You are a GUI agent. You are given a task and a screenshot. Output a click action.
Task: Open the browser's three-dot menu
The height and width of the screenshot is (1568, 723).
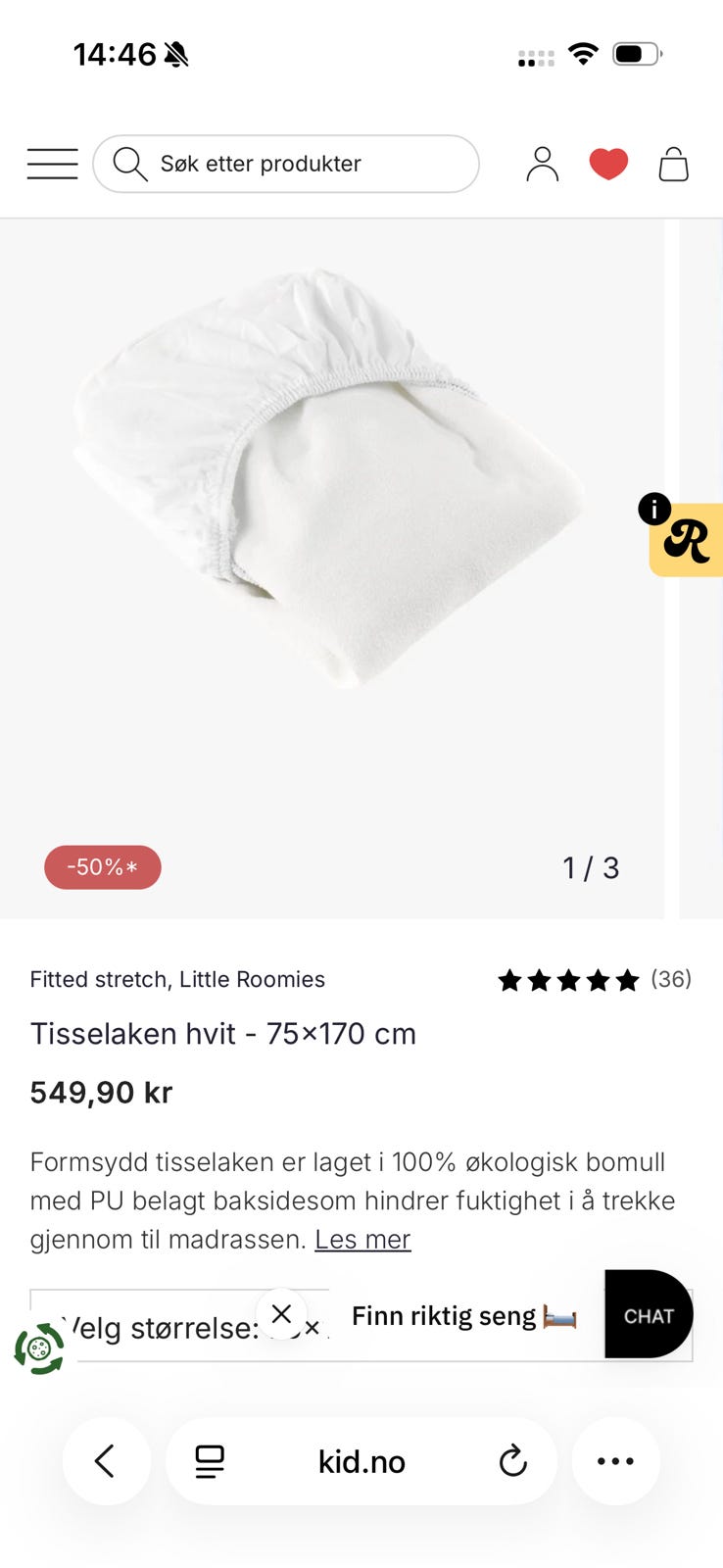click(x=615, y=1461)
